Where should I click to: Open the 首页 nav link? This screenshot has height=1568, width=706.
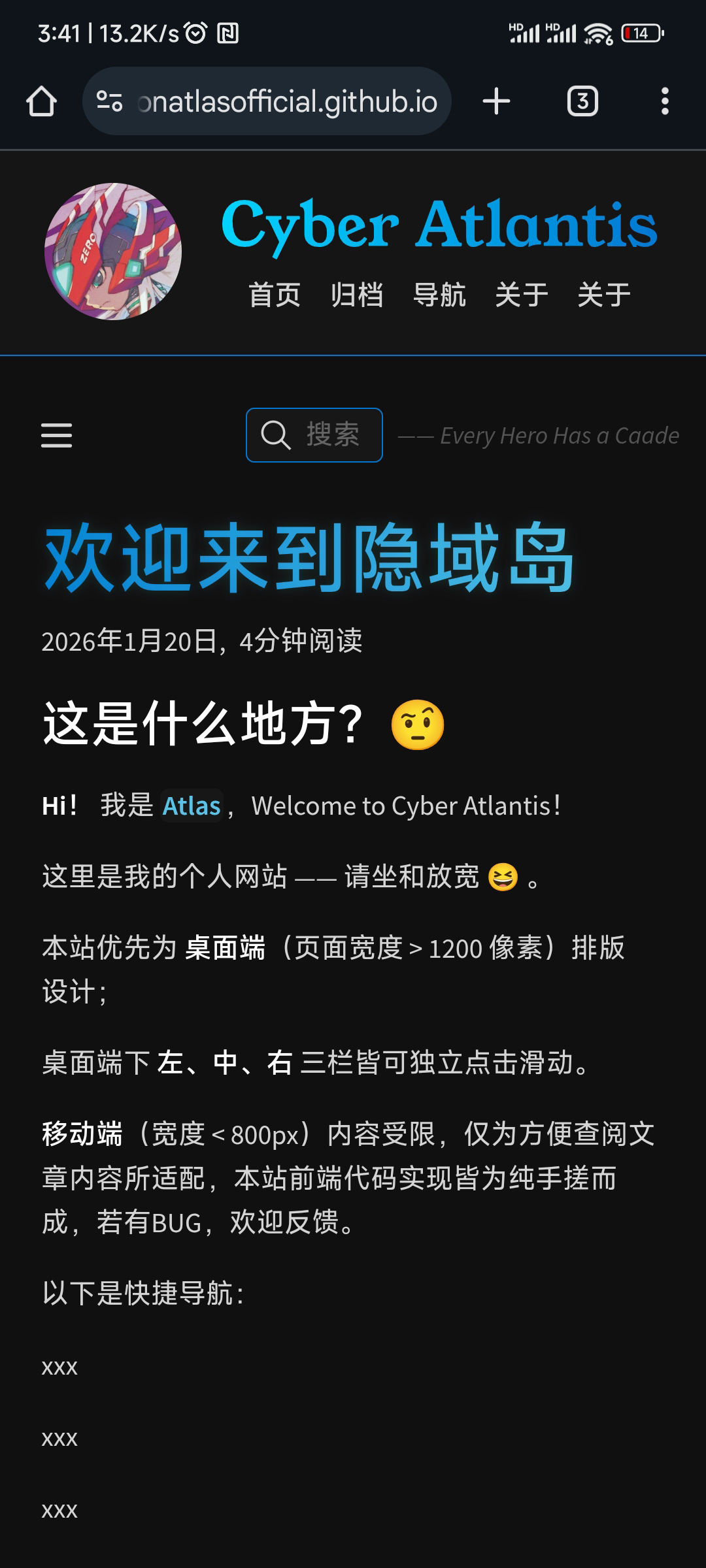click(x=275, y=295)
